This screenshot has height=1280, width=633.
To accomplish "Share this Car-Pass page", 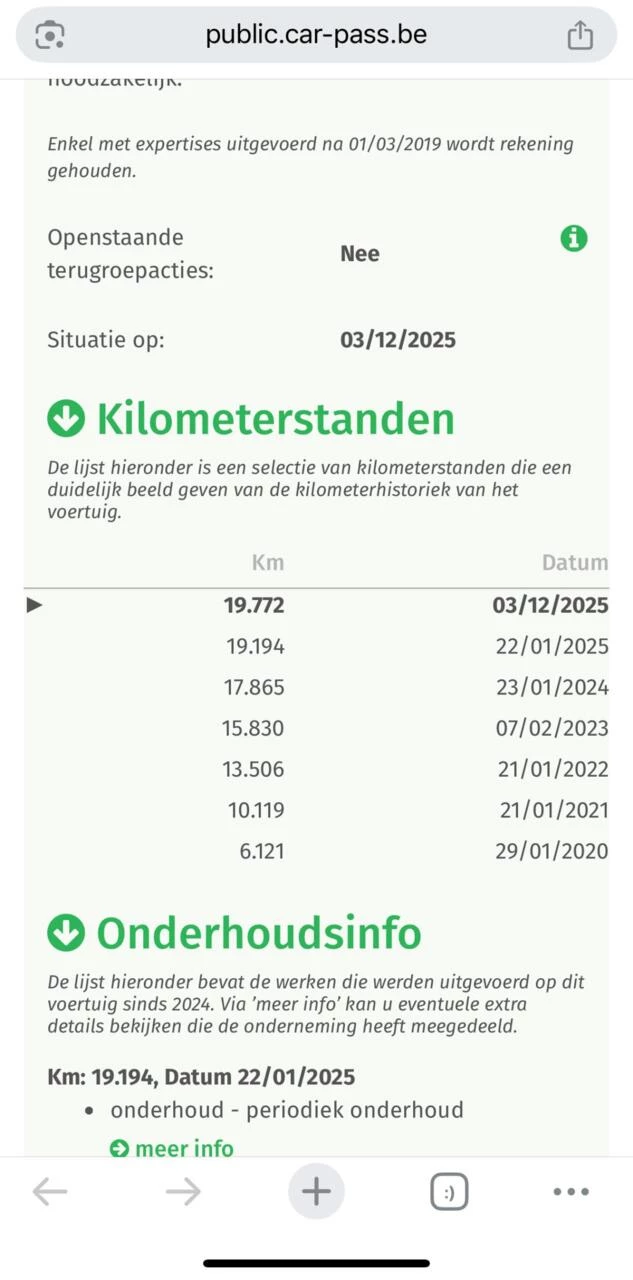I will click(580, 36).
